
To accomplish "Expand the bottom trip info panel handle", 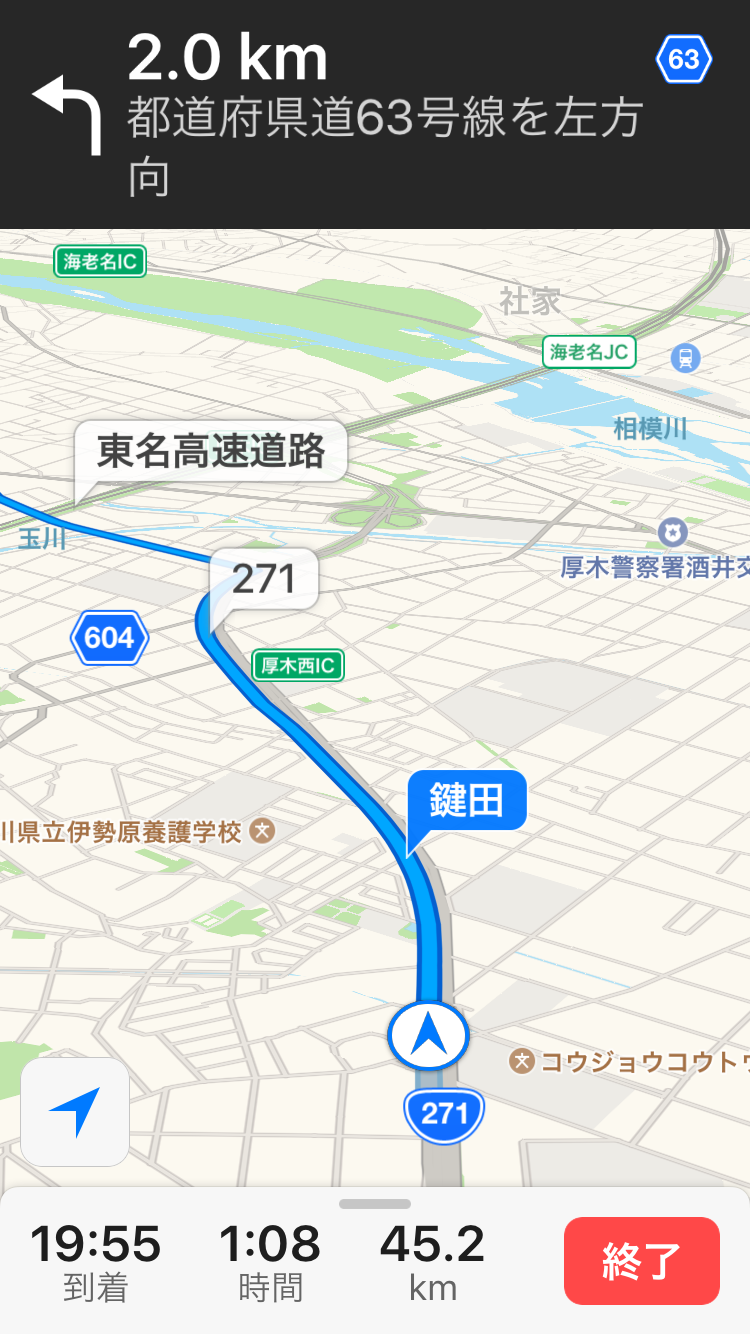I will [x=375, y=1204].
